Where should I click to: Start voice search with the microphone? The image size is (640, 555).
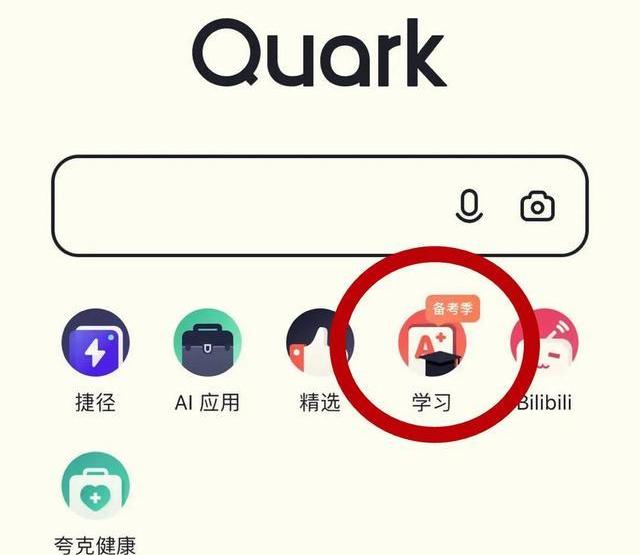(x=469, y=206)
